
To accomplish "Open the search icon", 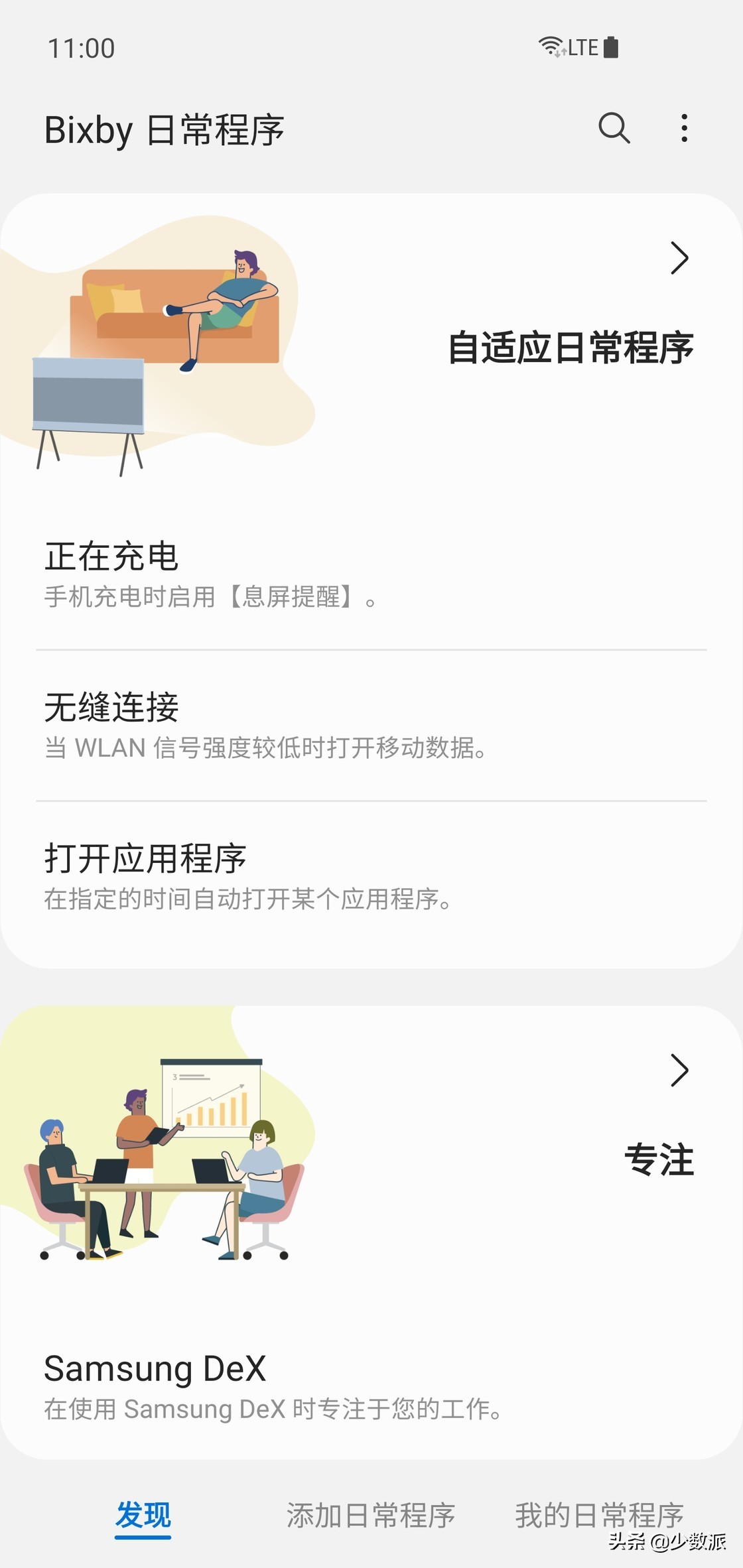I will coord(614,128).
